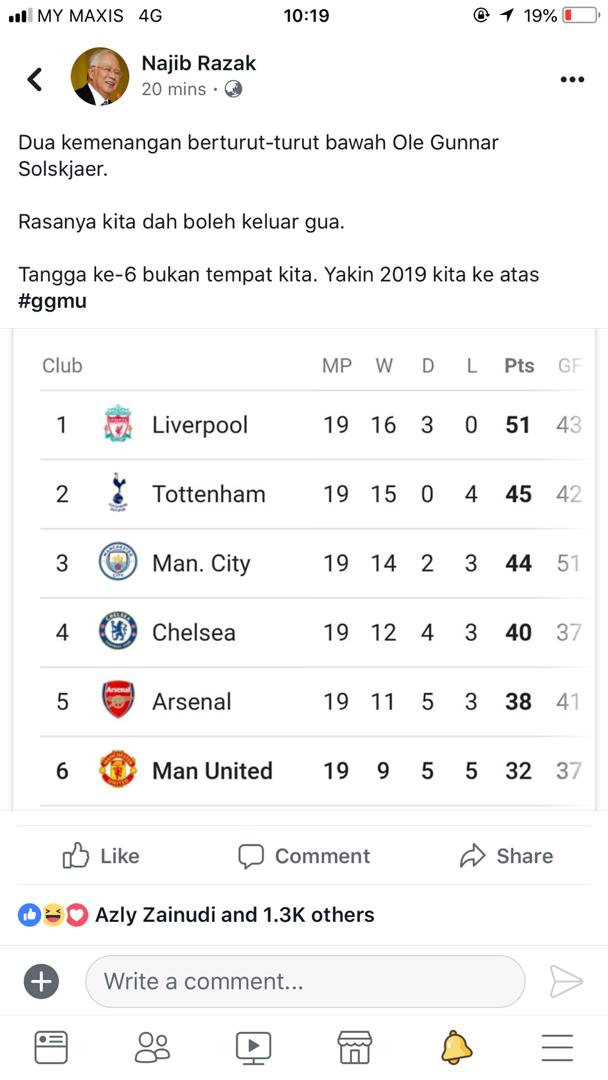Open the Marketplace tab
Viewport: 608px width, 1080px height.
click(355, 1047)
